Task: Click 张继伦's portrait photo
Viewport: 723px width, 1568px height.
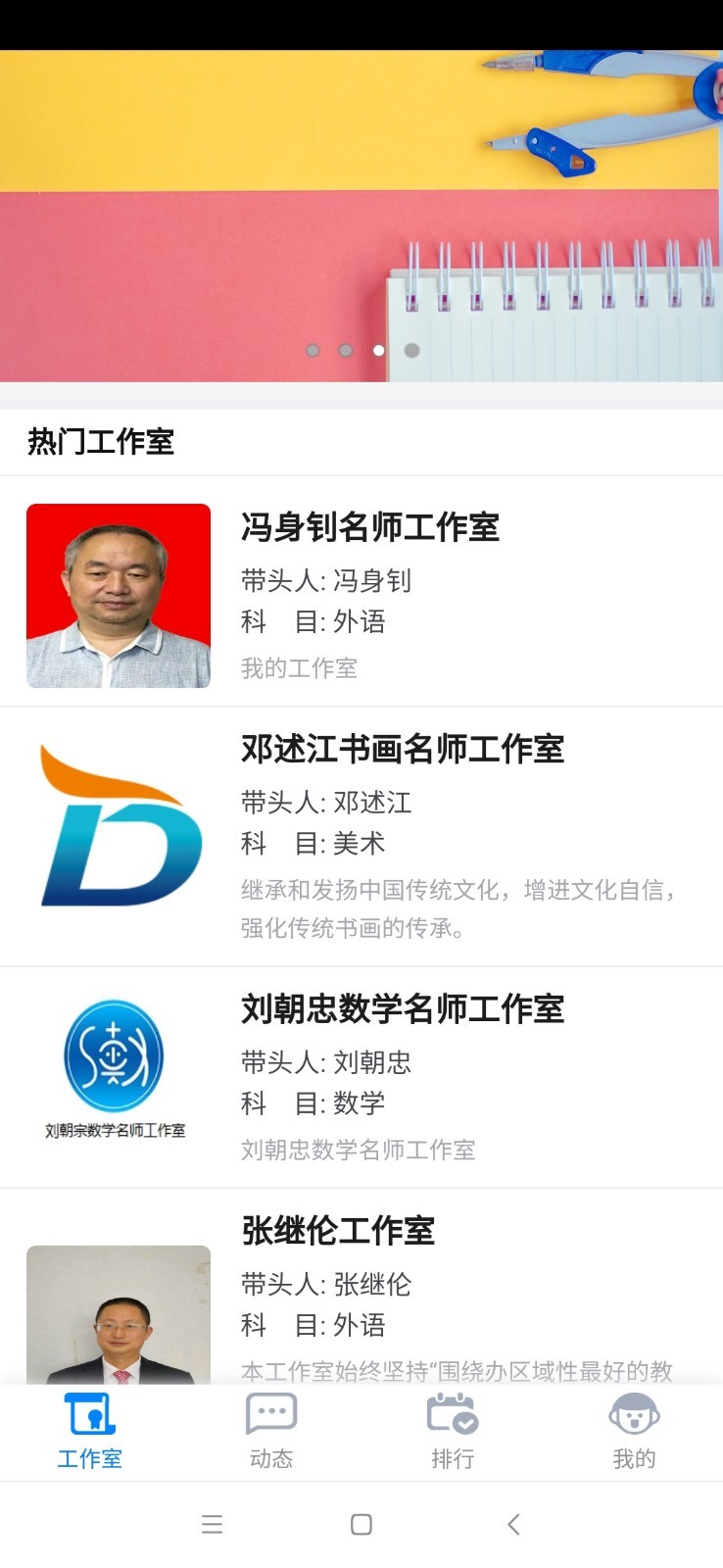Action: (x=118, y=1313)
